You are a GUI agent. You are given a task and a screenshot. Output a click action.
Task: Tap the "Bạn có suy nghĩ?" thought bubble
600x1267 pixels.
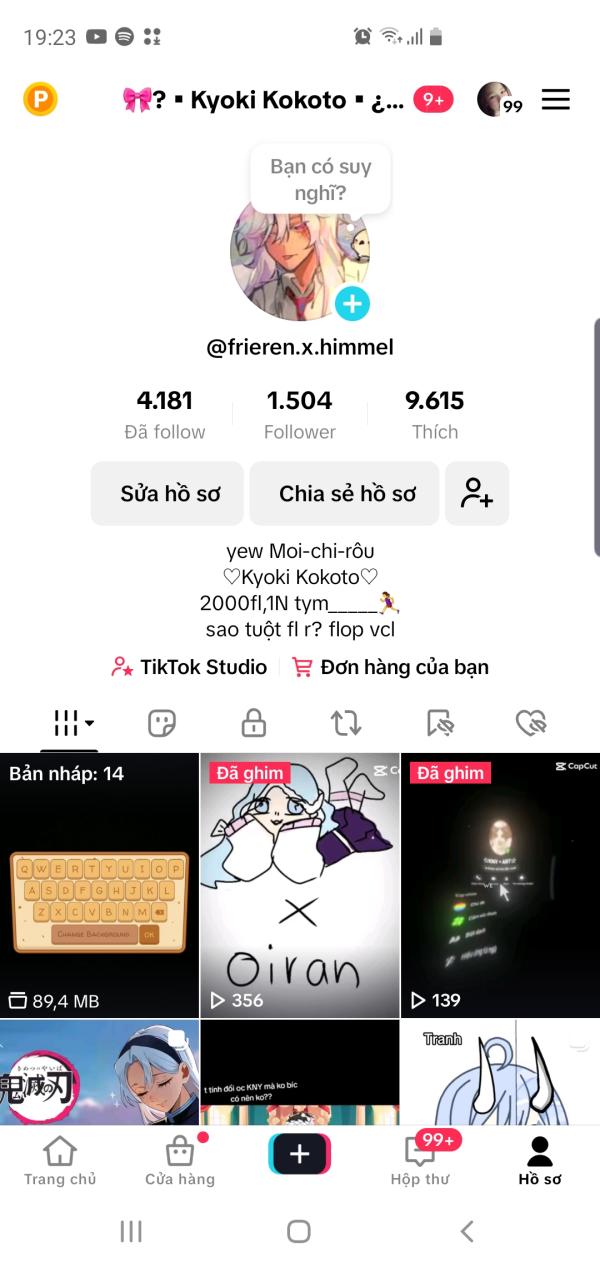pyautogui.click(x=320, y=179)
